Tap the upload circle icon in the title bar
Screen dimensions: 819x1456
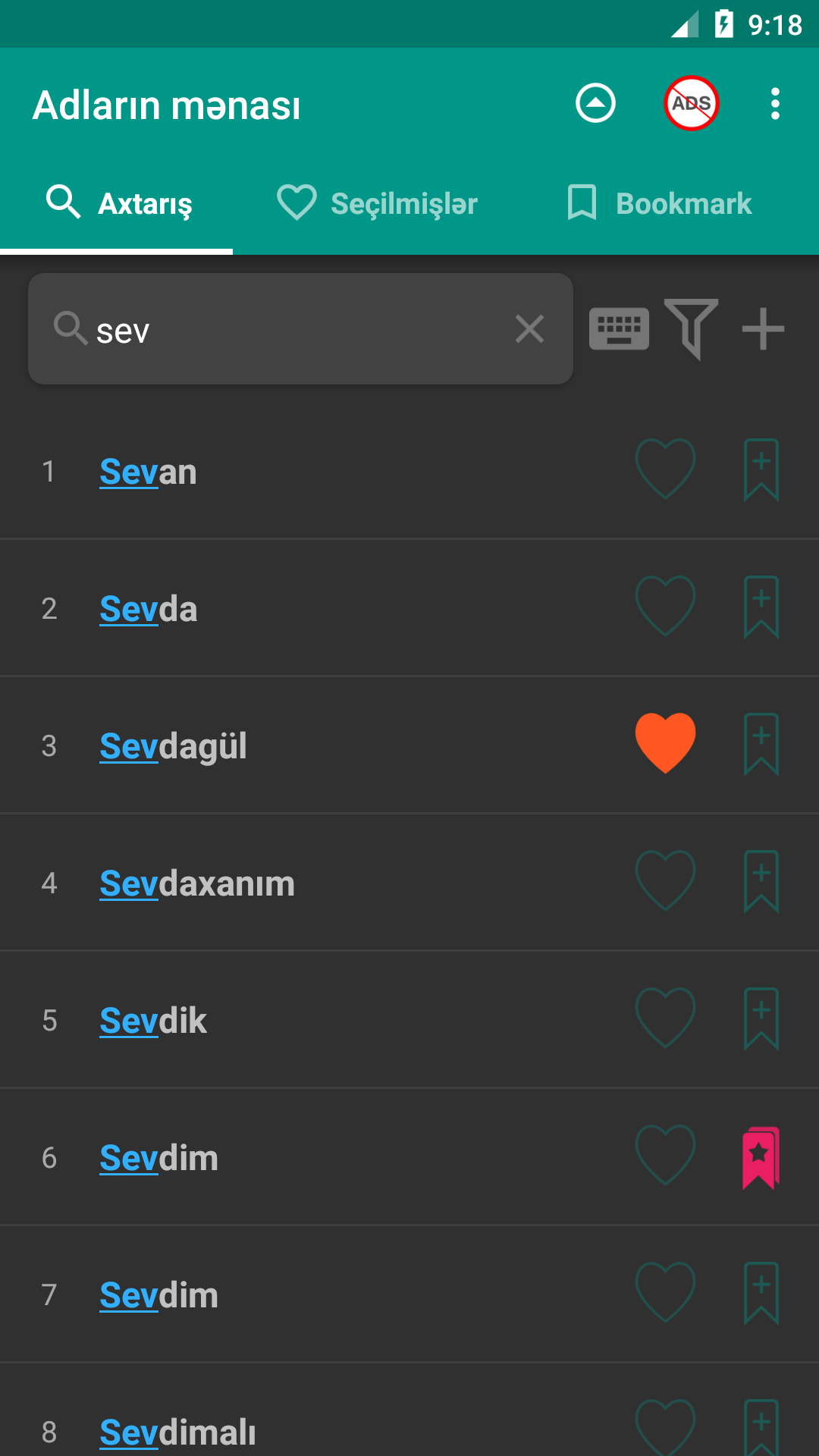[x=595, y=104]
